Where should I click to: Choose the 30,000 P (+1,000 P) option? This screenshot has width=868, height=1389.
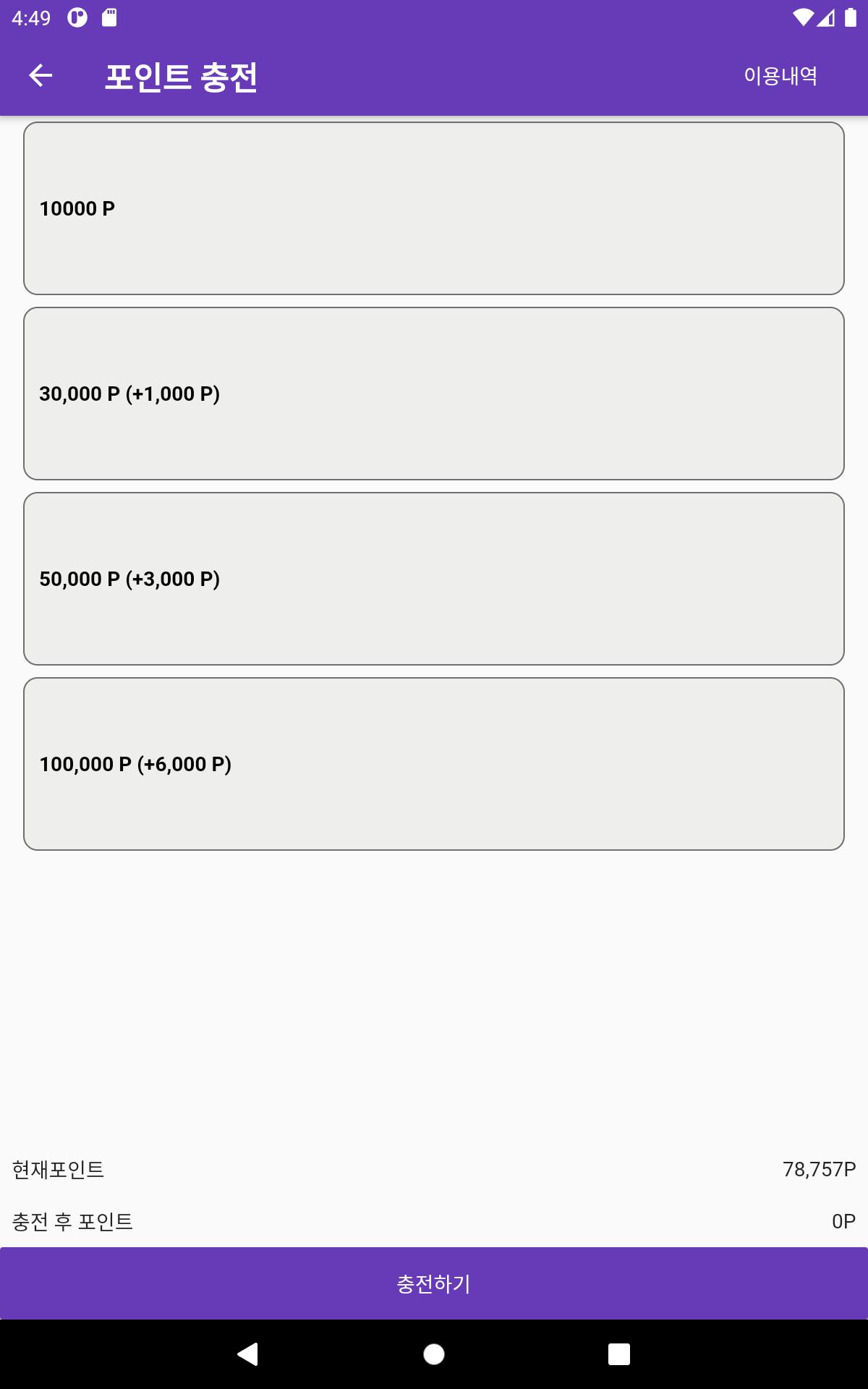(x=434, y=394)
